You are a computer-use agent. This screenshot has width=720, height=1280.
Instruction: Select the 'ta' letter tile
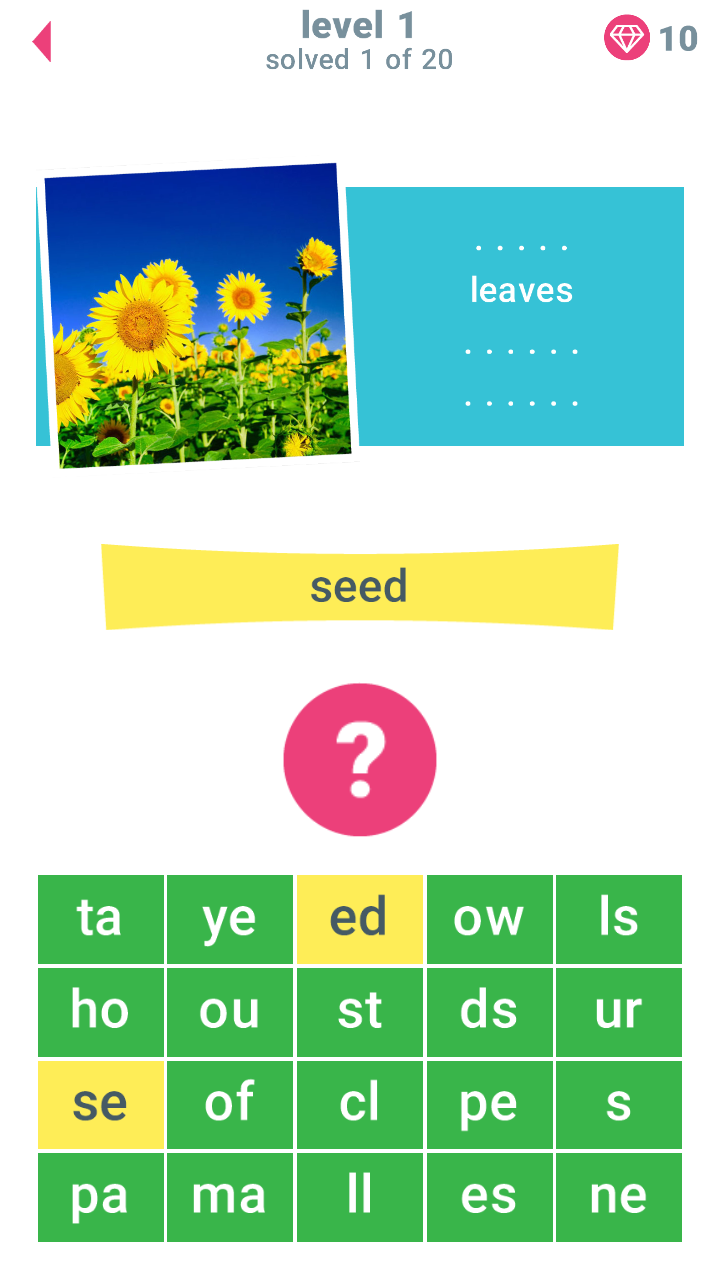pyautogui.click(x=100, y=919)
